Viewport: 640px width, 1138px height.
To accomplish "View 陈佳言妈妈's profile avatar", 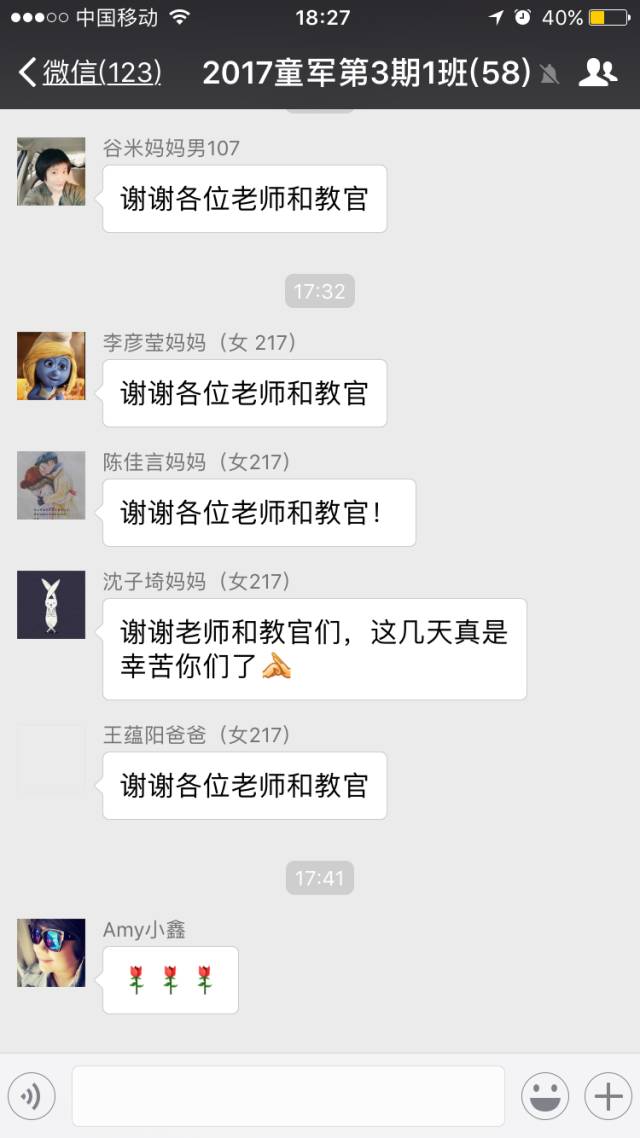I will coord(51,486).
